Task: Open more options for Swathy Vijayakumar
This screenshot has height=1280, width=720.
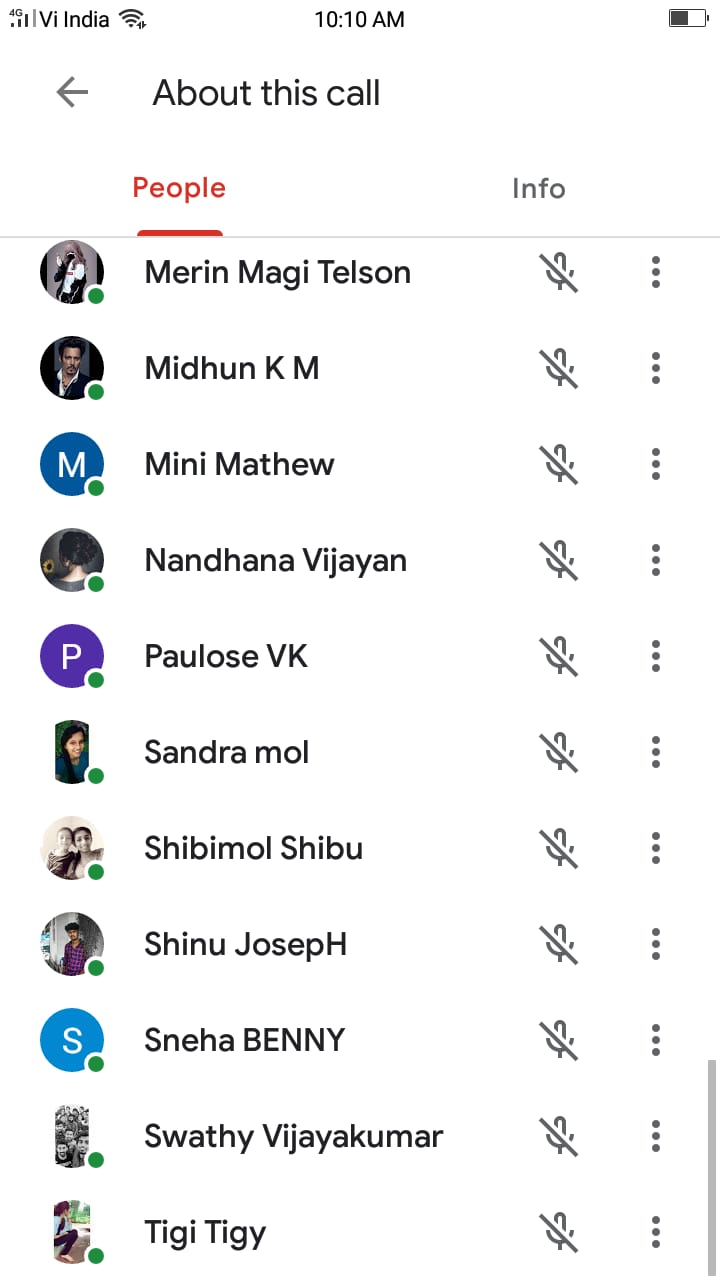Action: [656, 1136]
